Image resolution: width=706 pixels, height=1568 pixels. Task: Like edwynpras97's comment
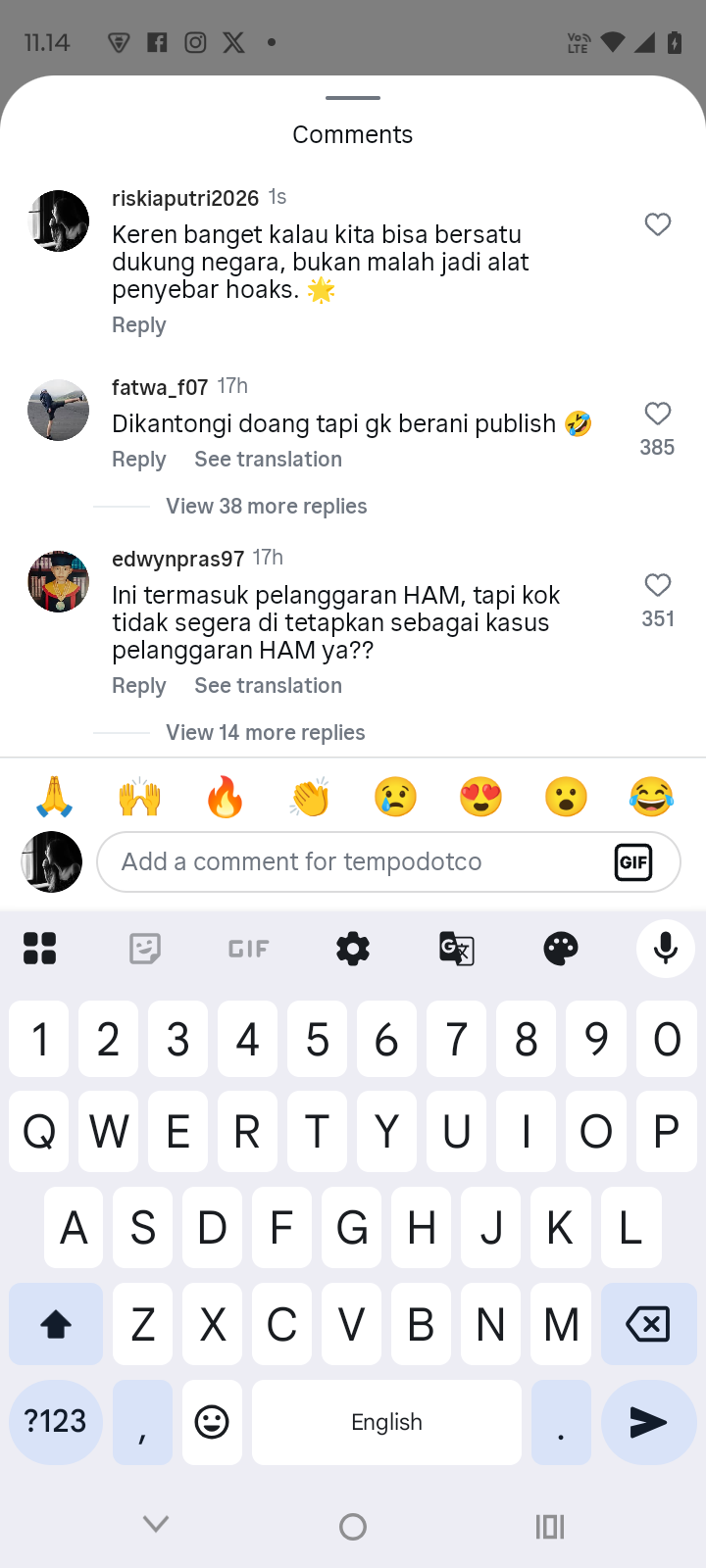[657, 585]
